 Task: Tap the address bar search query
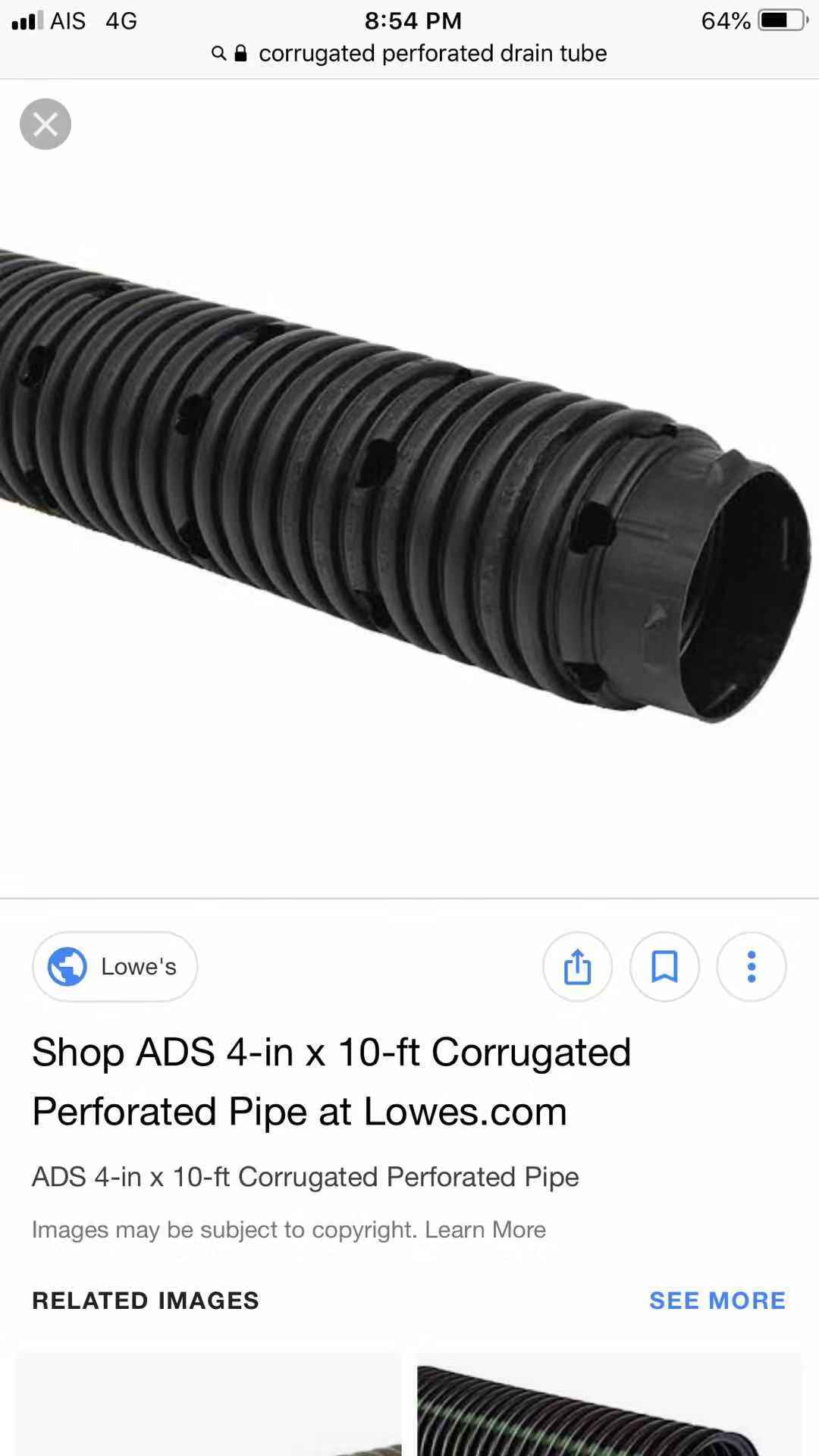pyautogui.click(x=432, y=54)
